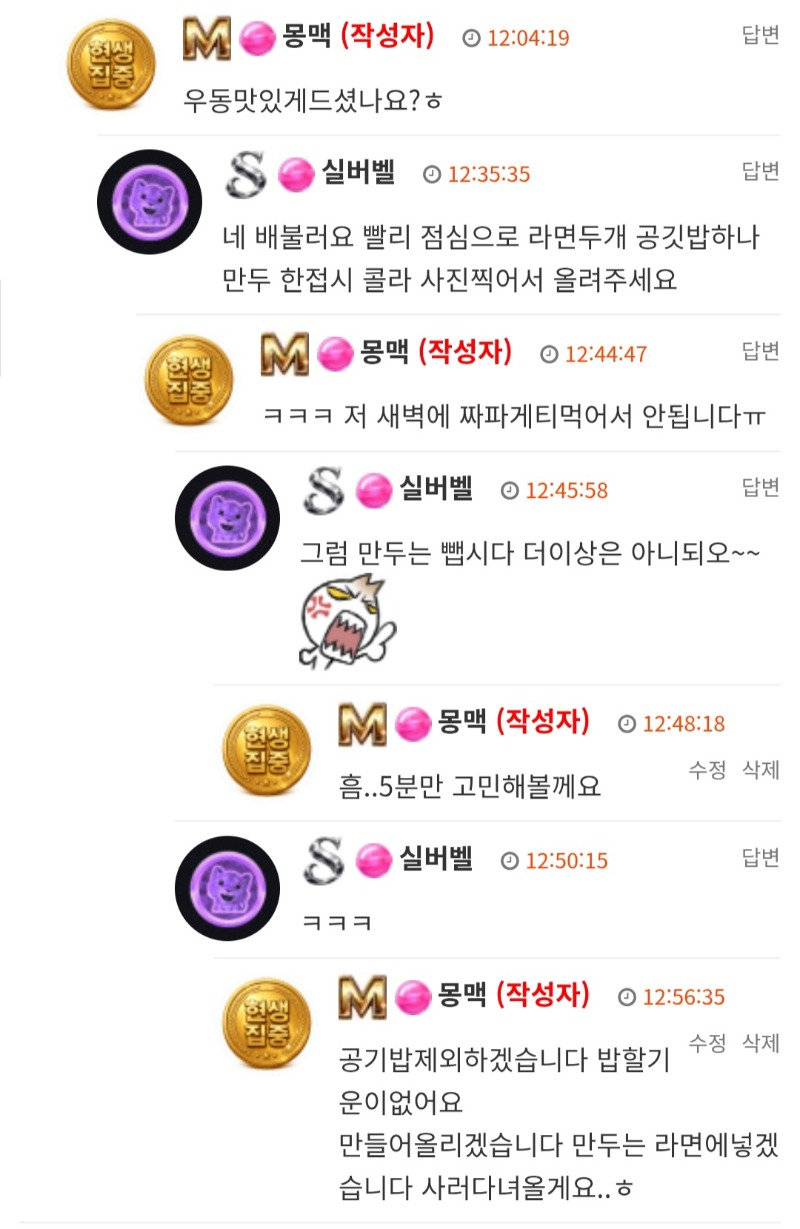Reply to 몽맥's 12:04:19 comment
The width and height of the screenshot is (800, 1229).
pyautogui.click(x=760, y=36)
